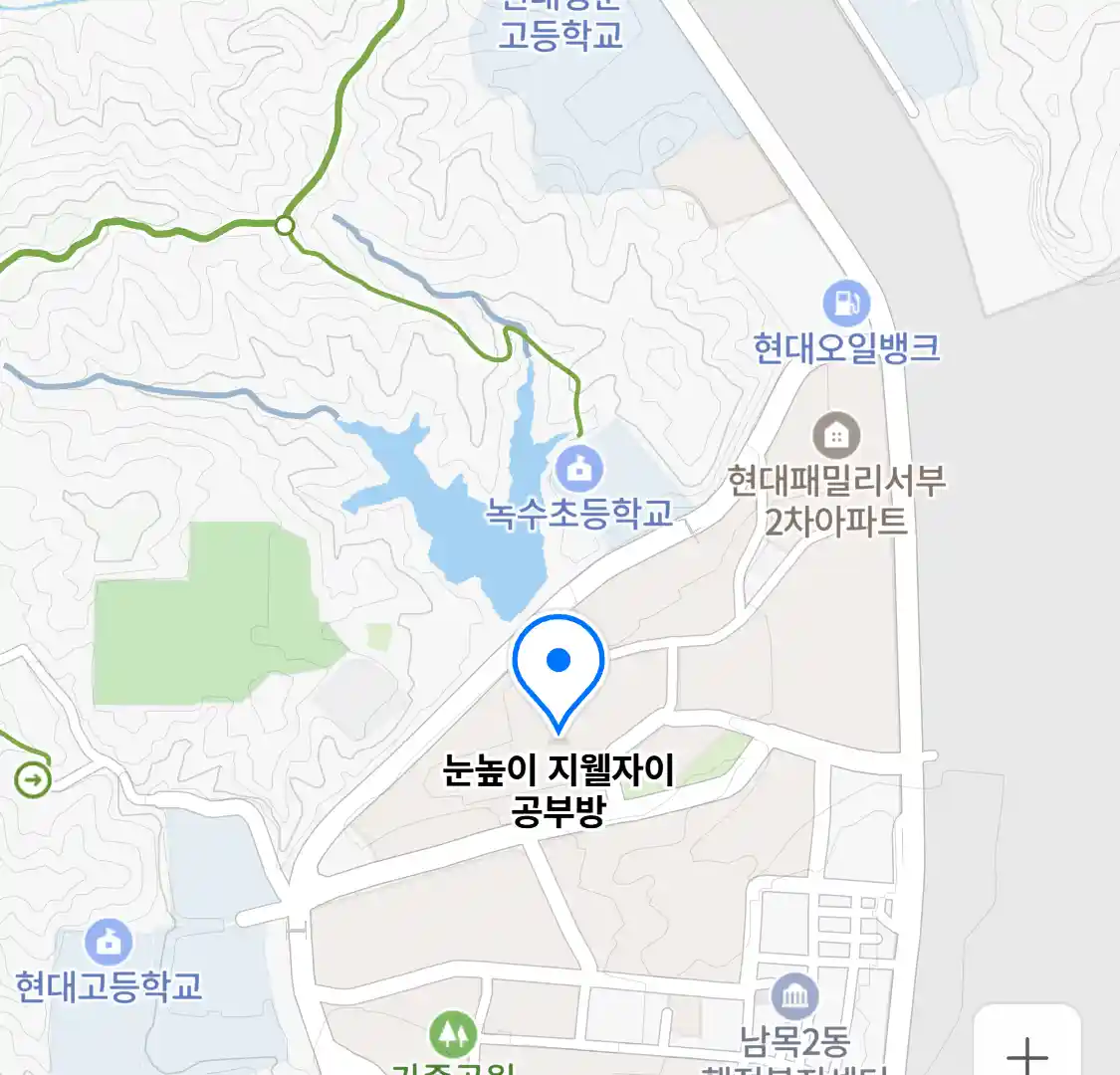This screenshot has width=1120, height=1075.
Task: Tap the green trail entrance arrow marker
Action: (x=33, y=779)
